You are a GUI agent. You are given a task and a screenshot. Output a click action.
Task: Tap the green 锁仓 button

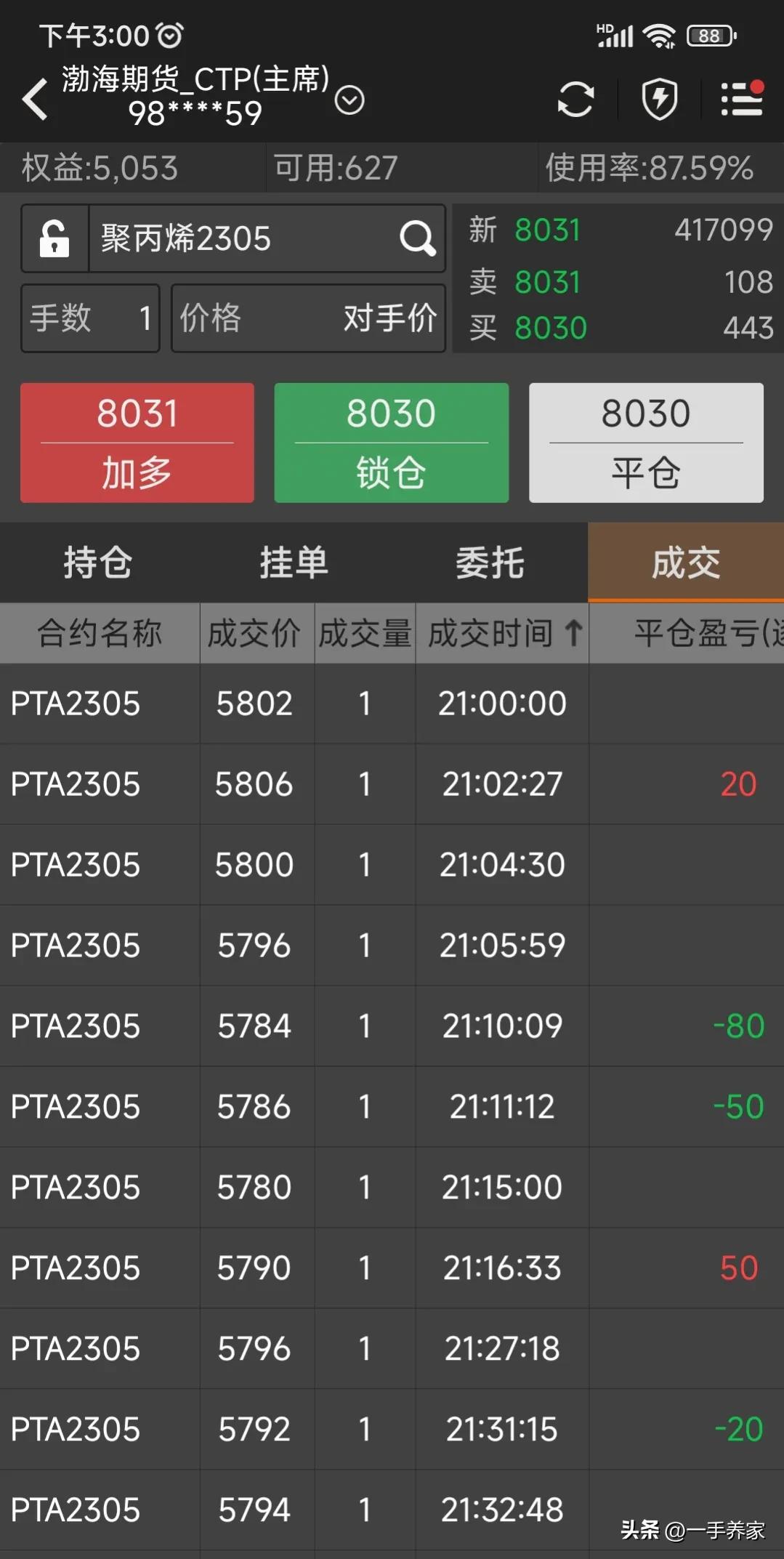pos(391,443)
